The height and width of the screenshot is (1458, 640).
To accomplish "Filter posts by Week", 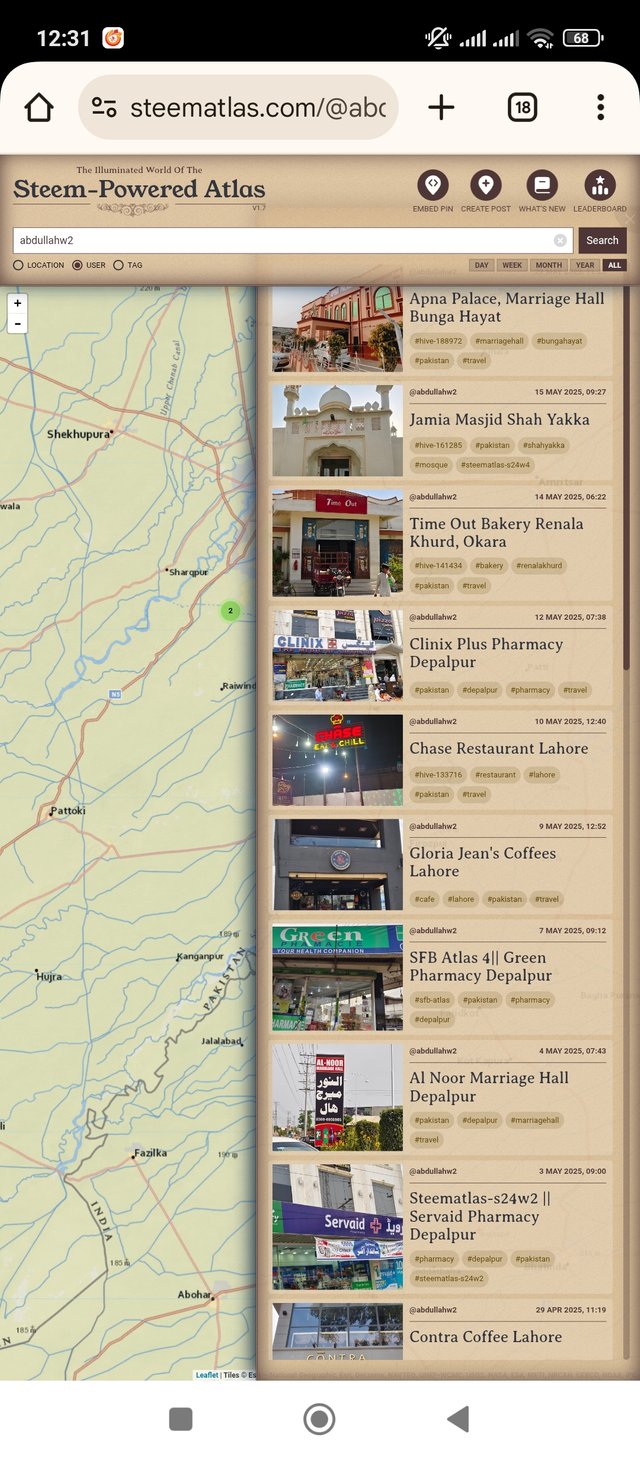I will click(512, 266).
